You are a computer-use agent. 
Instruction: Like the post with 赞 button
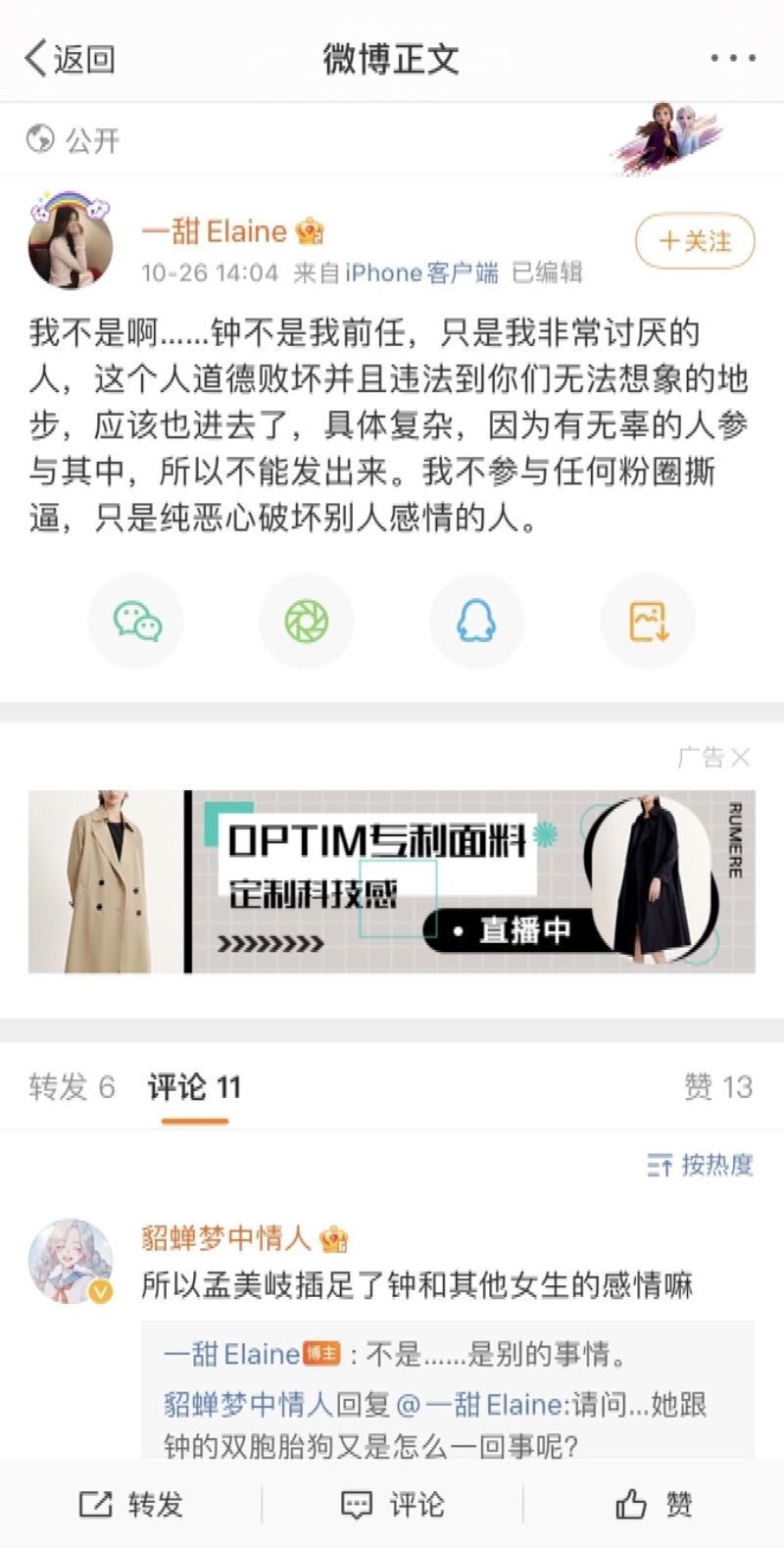point(654,1504)
